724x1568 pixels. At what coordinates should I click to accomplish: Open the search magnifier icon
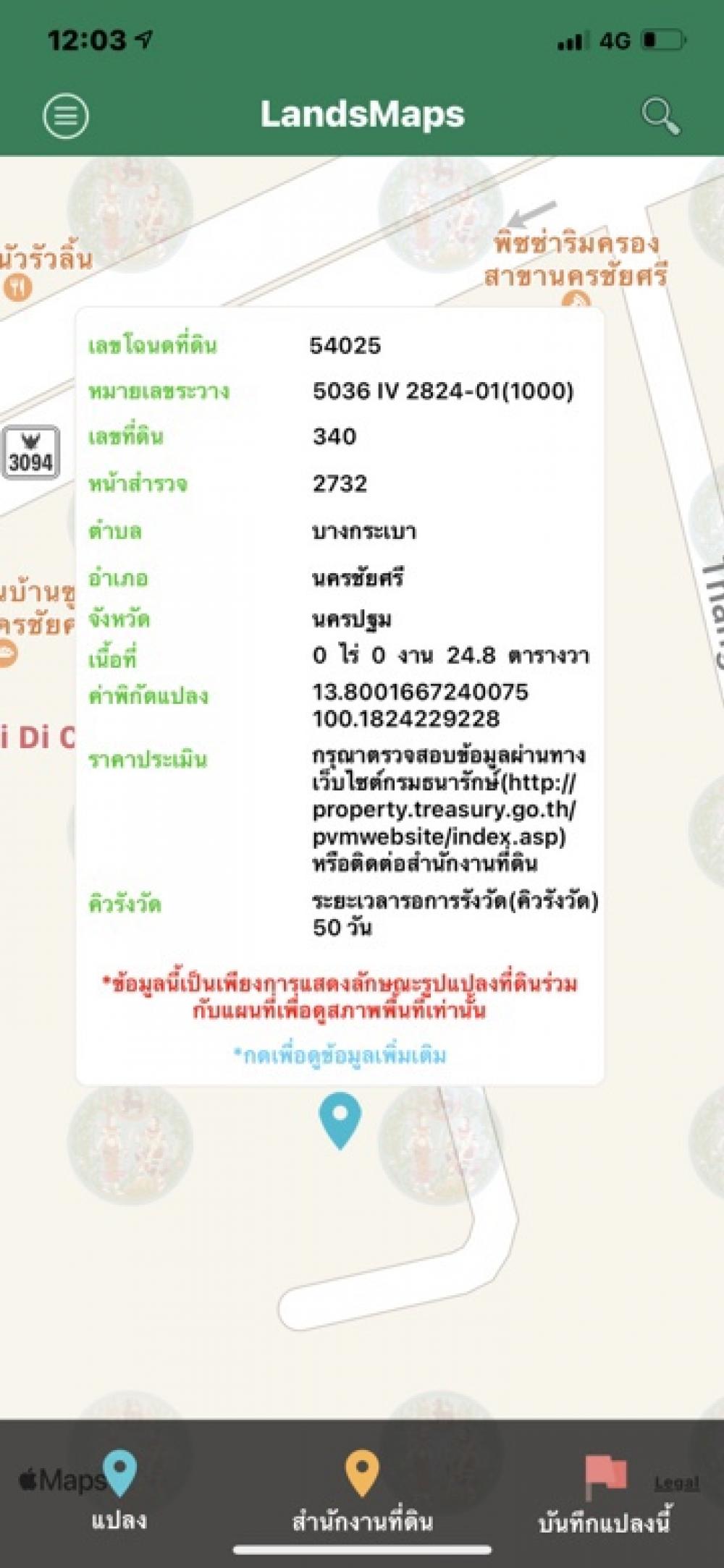(x=660, y=116)
